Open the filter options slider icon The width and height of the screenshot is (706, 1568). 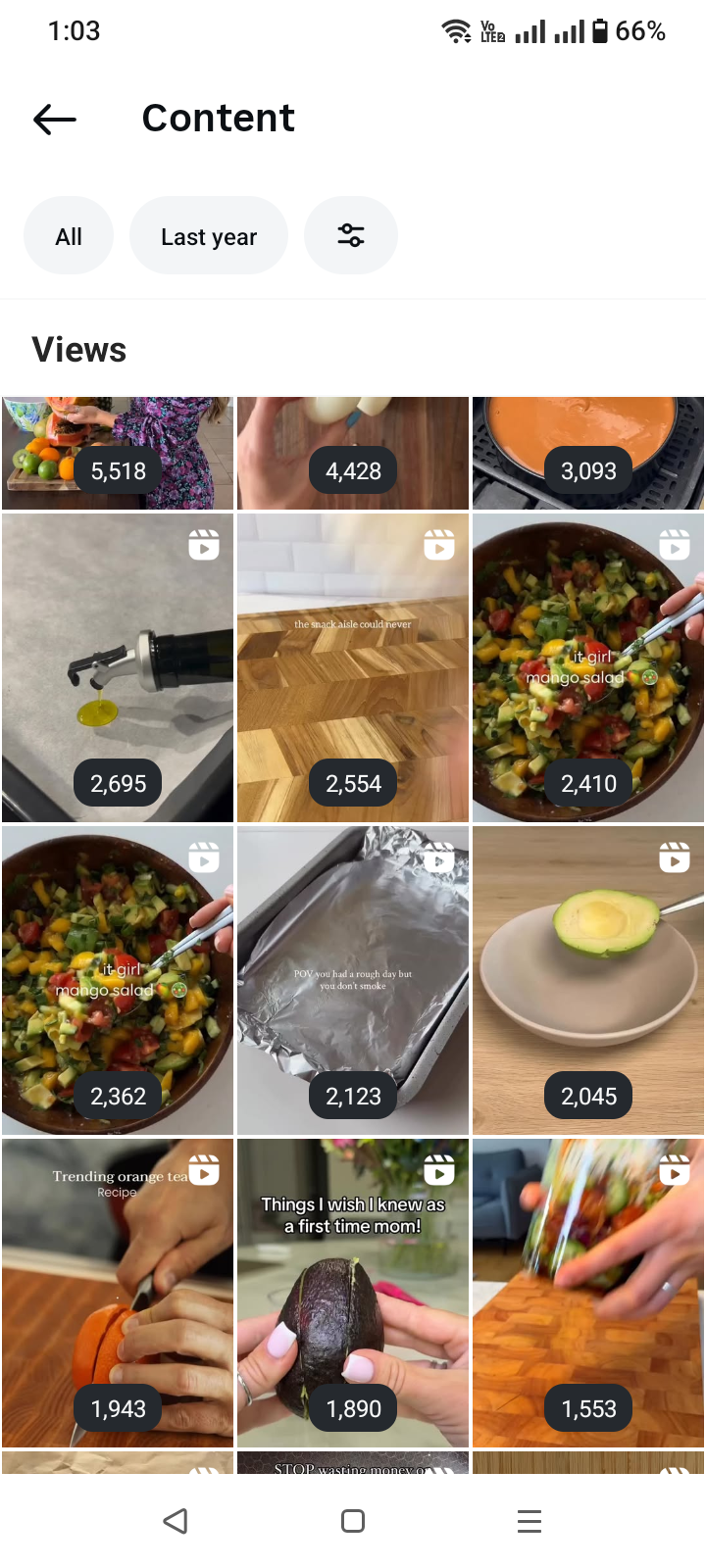pos(350,236)
